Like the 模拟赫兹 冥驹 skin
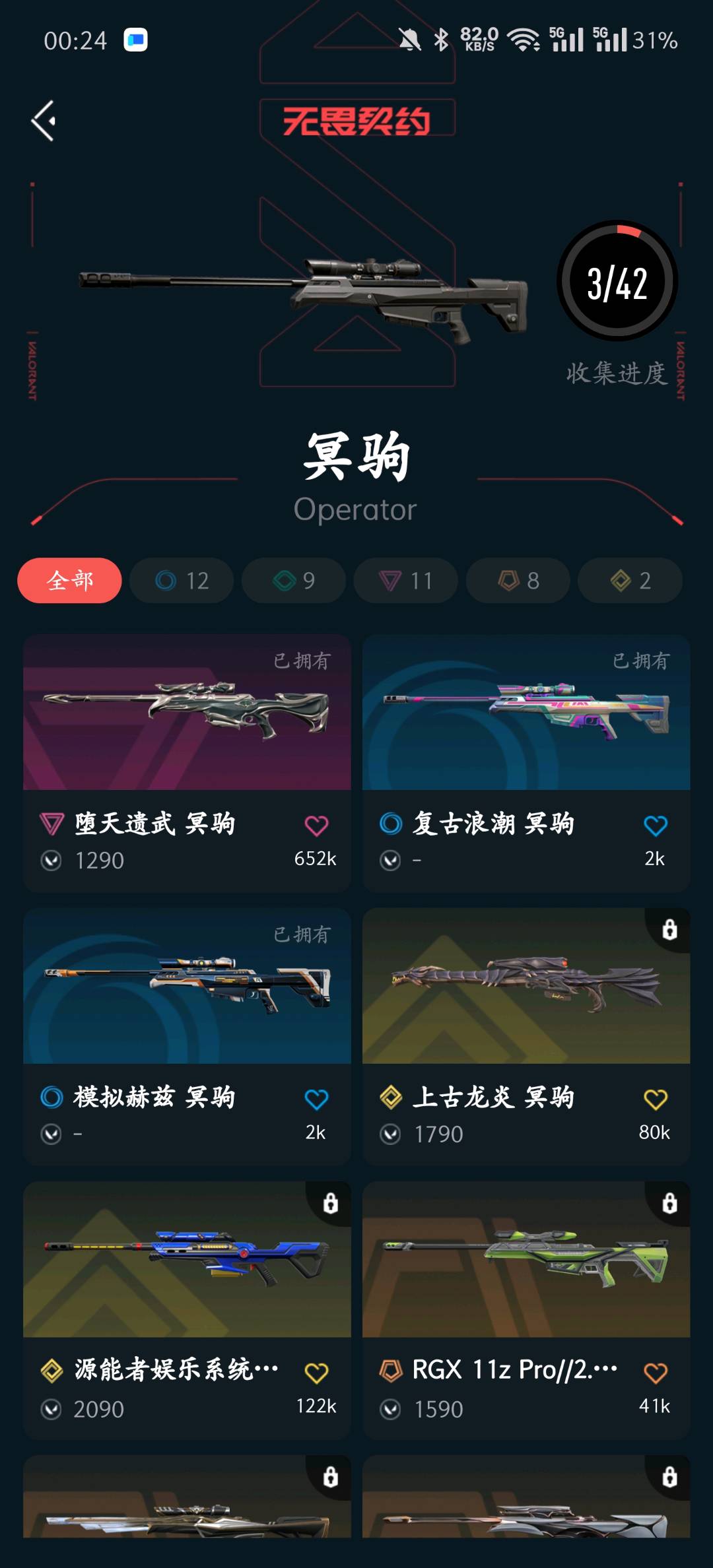Viewport: 713px width, 1568px height. 316,1099
